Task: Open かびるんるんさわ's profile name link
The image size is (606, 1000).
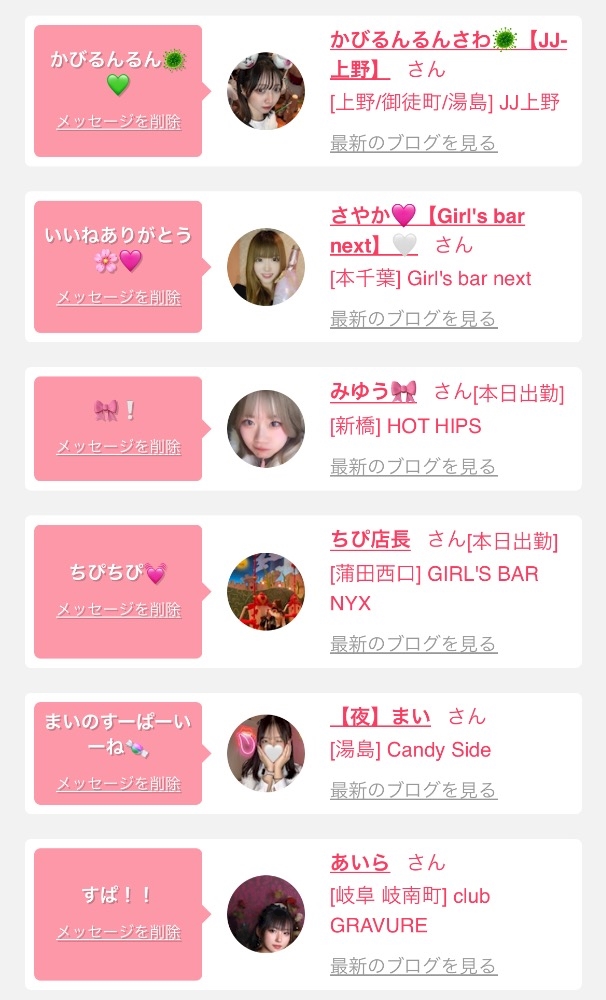Action: [x=448, y=54]
